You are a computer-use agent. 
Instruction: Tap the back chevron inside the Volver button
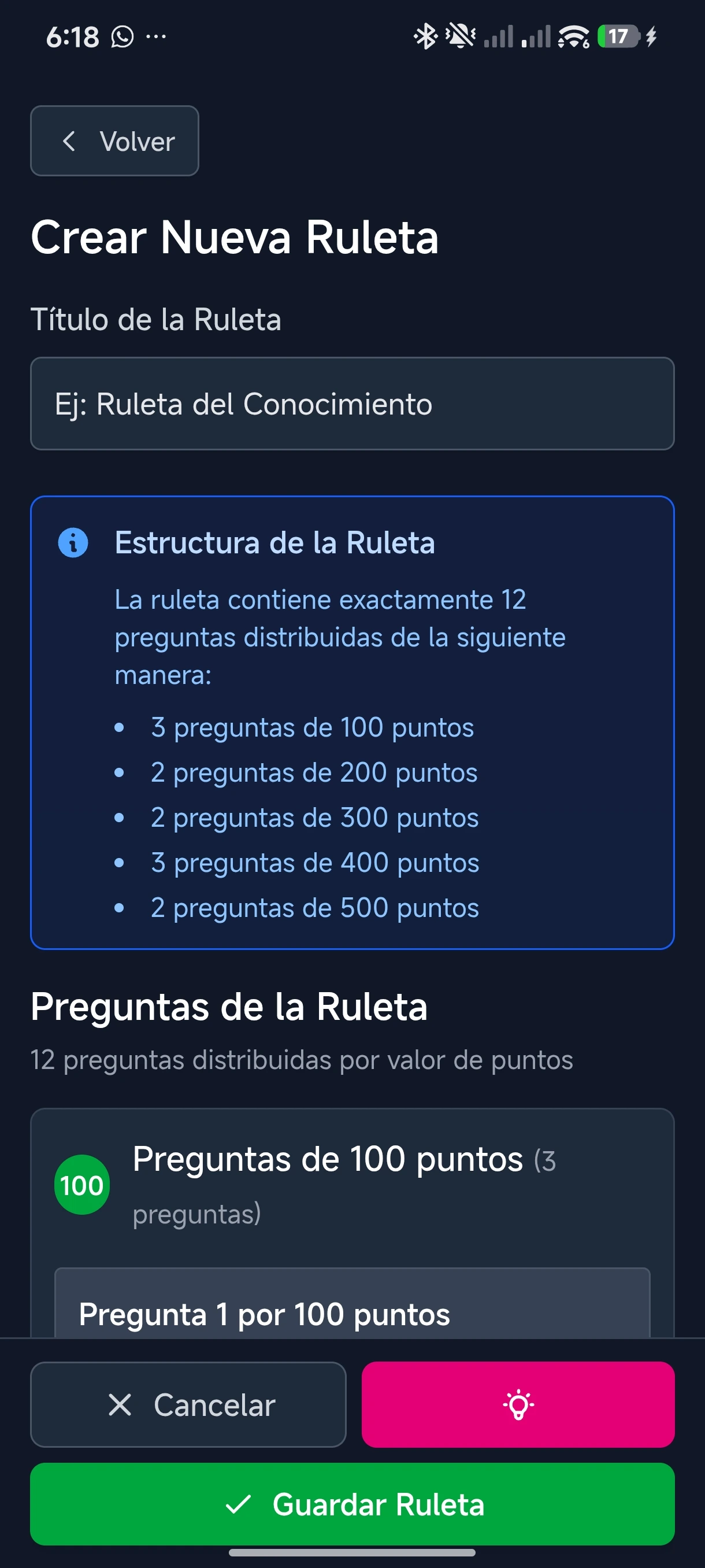71,140
